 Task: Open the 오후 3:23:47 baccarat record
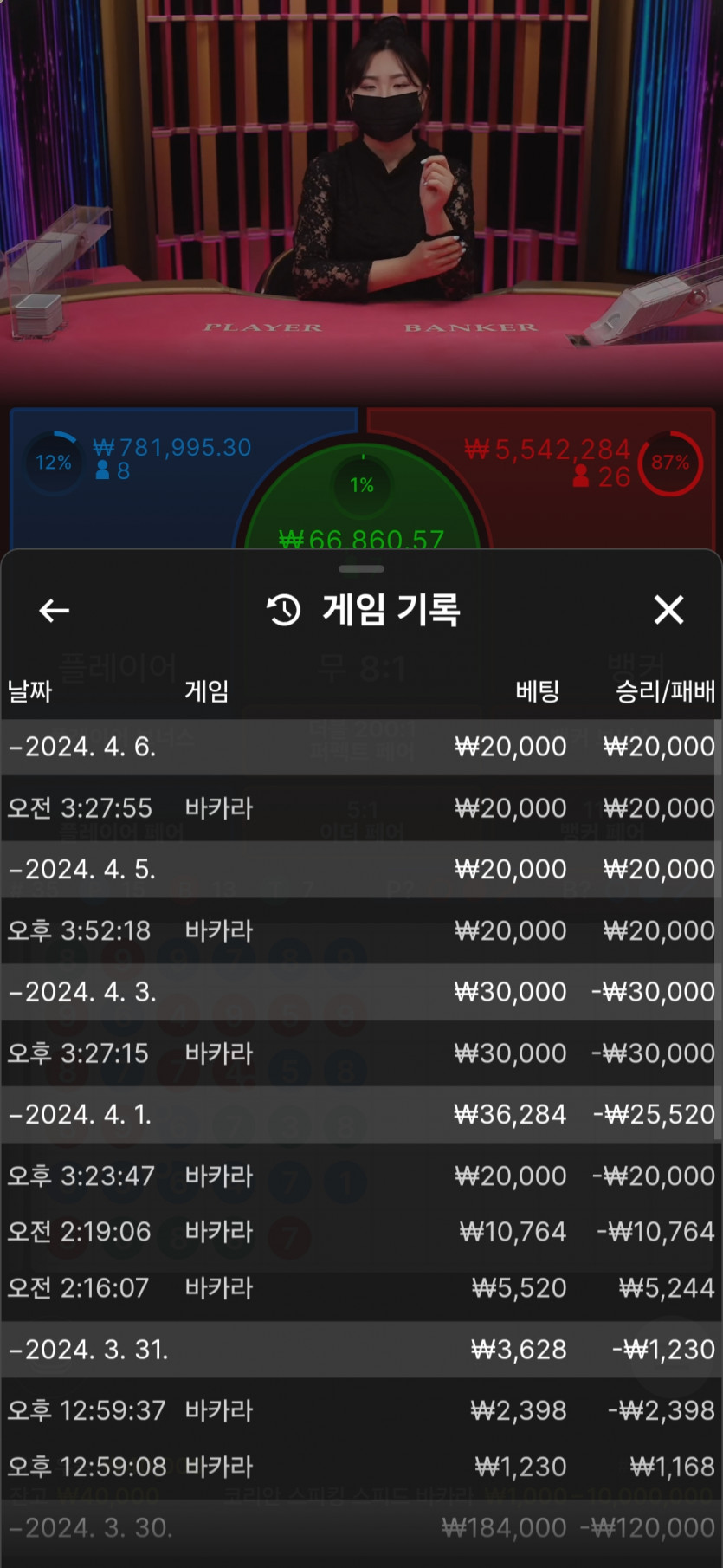tap(361, 1176)
